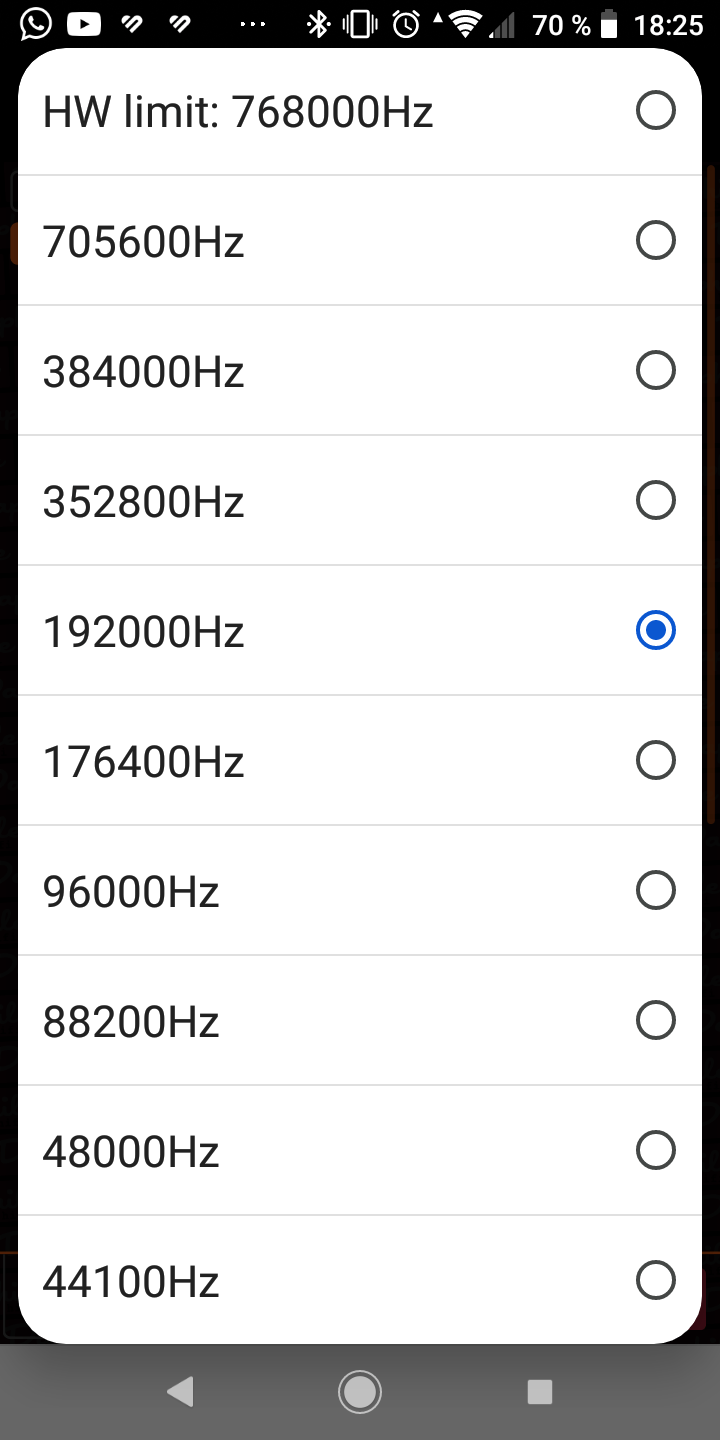Select 96000Hz sample rate

pos(360,890)
